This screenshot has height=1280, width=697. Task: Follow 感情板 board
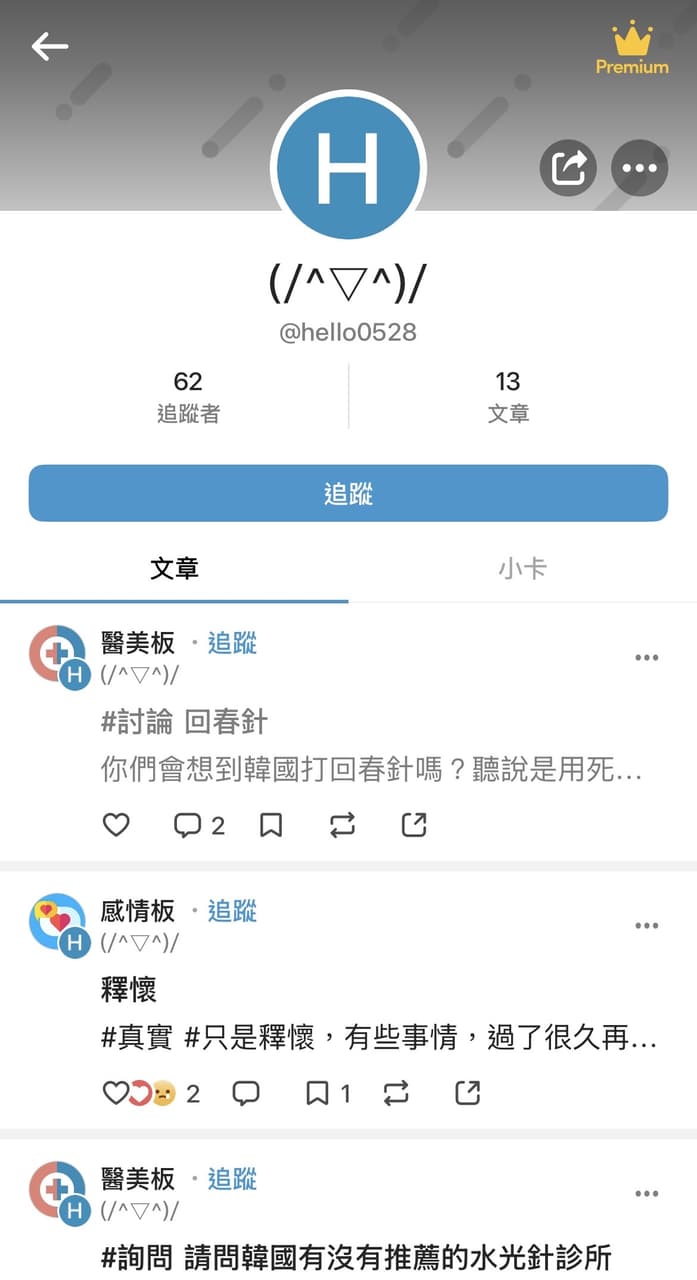point(232,911)
